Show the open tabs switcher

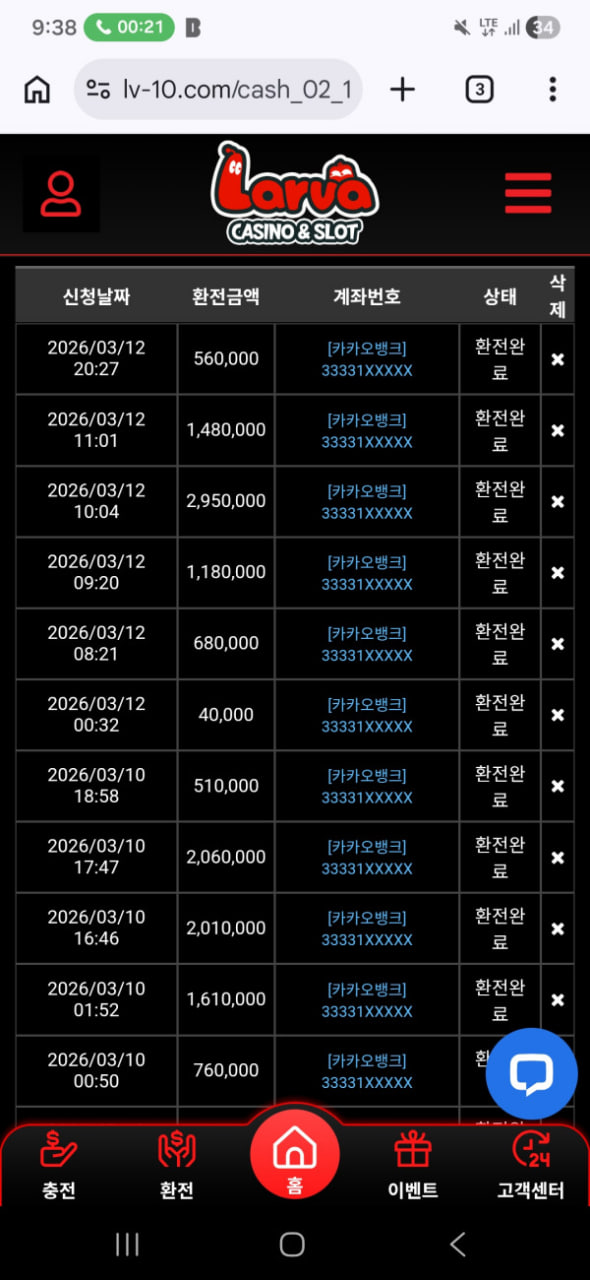480,89
